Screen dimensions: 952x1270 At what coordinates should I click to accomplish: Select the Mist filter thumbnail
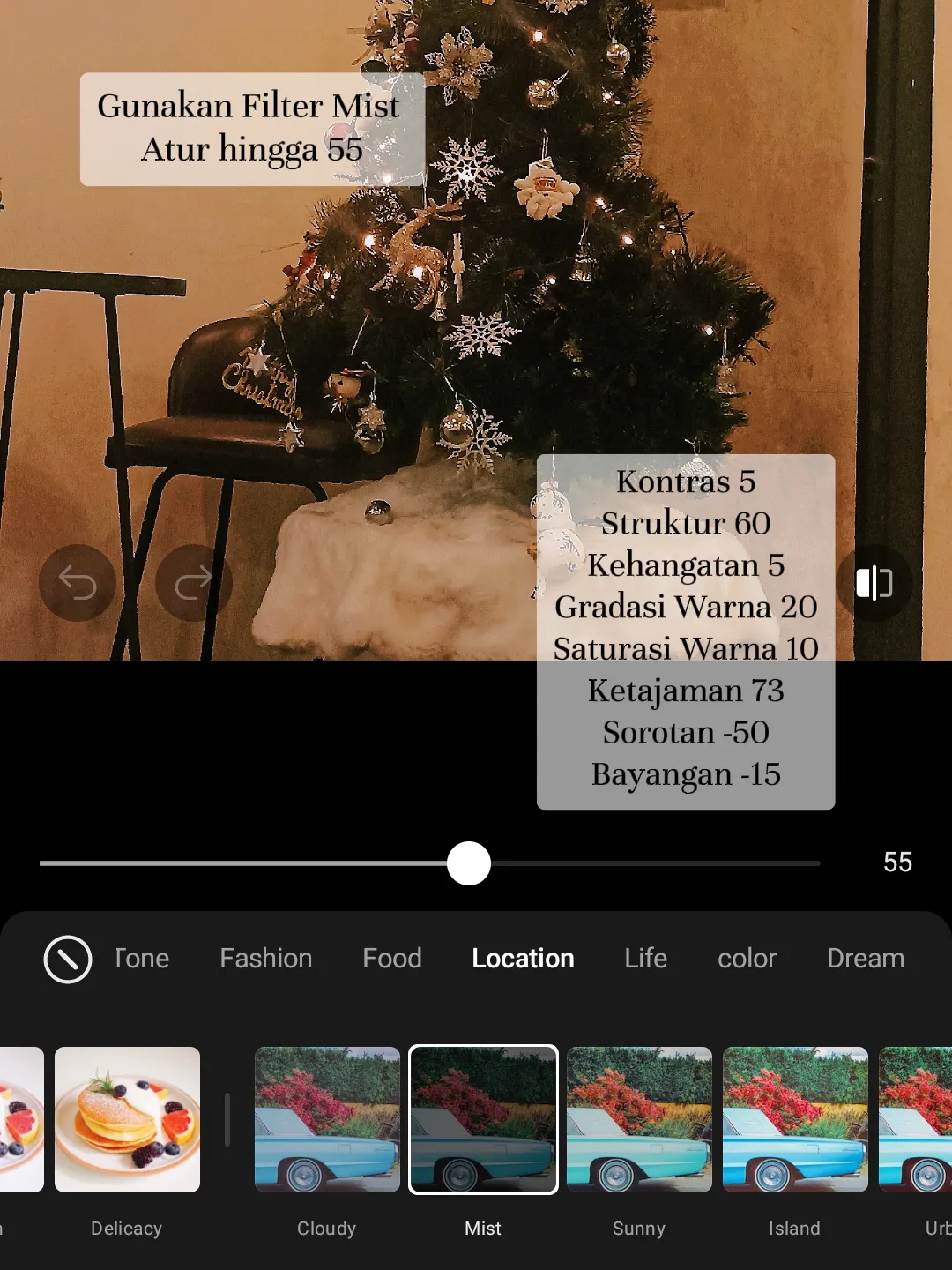coord(483,1119)
